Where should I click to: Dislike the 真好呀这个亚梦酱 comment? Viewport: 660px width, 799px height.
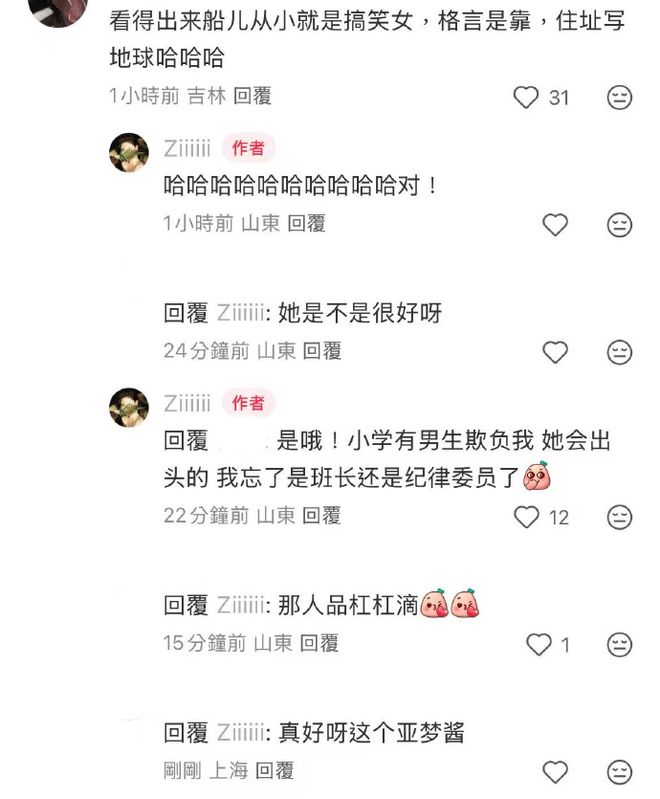pos(620,772)
